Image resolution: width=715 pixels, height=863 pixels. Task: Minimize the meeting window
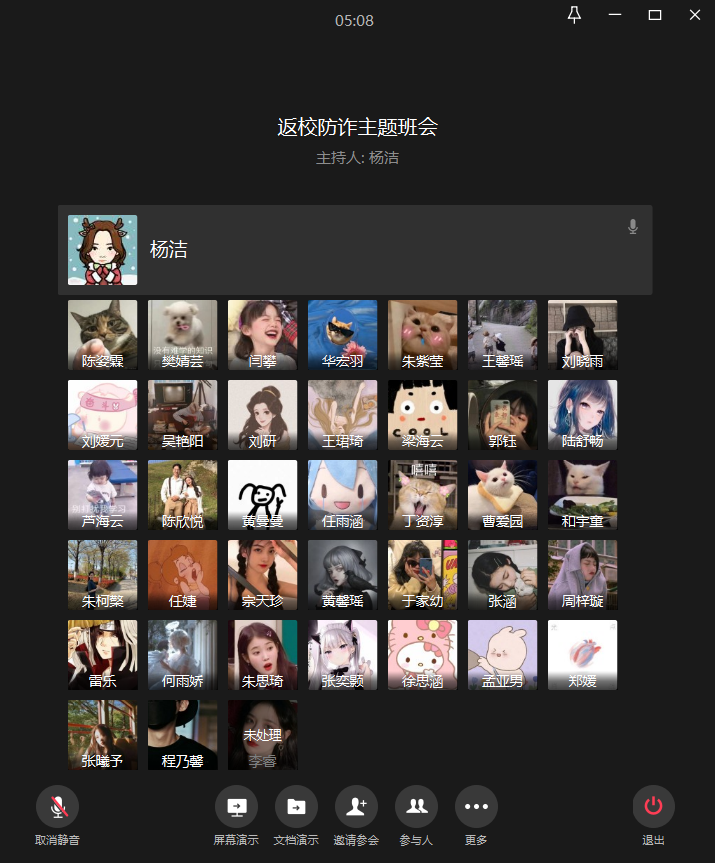(615, 14)
